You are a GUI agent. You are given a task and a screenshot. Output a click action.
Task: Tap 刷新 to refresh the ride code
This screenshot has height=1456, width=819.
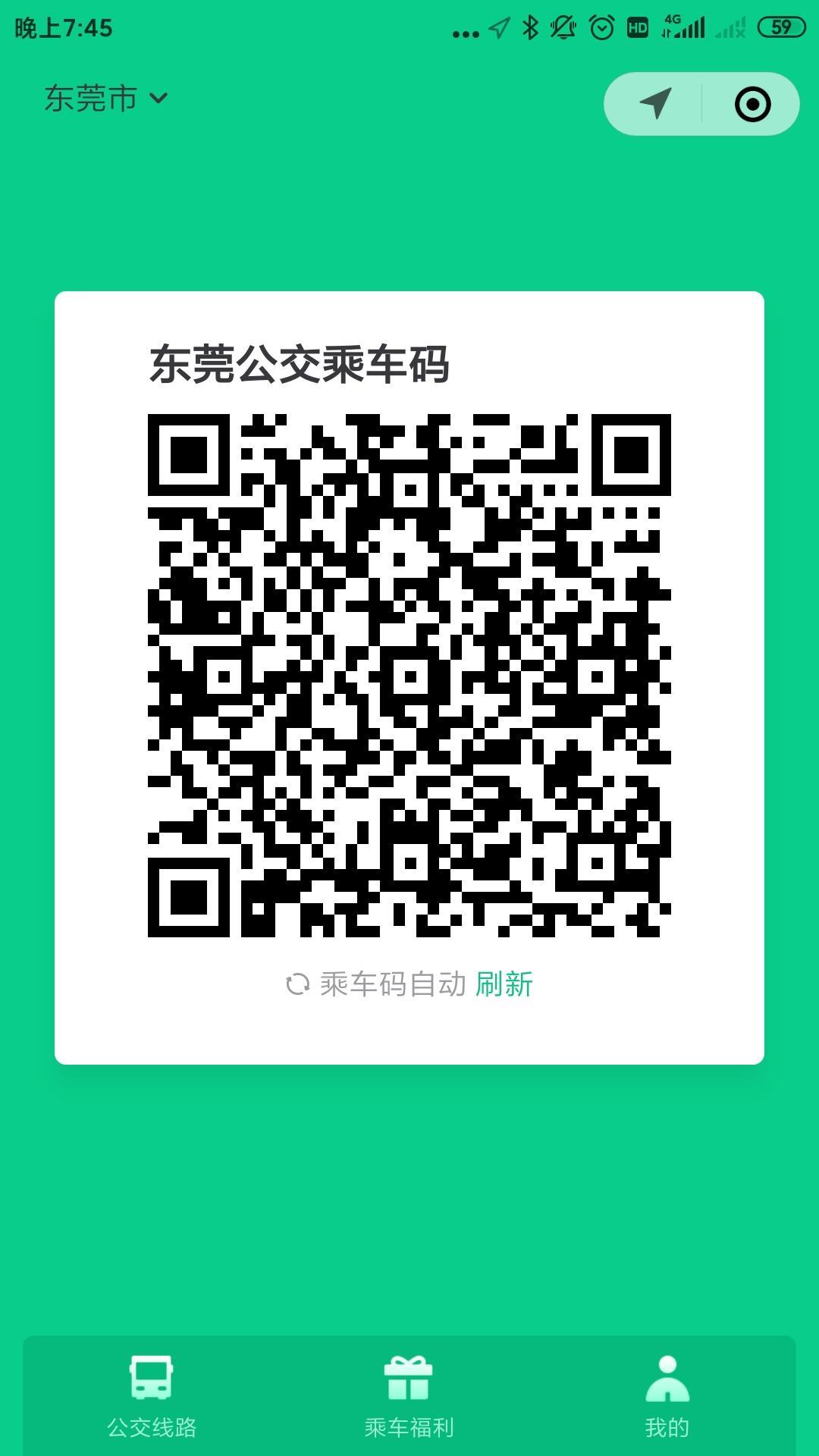504,984
